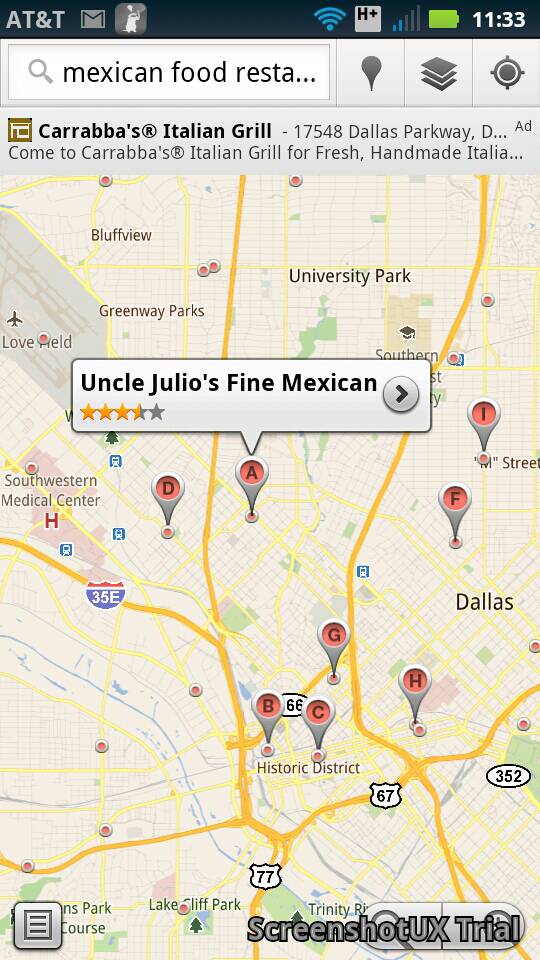This screenshot has height=960, width=540.
Task: Open the Carrabba's Italian Grill ad
Action: pos(270,141)
